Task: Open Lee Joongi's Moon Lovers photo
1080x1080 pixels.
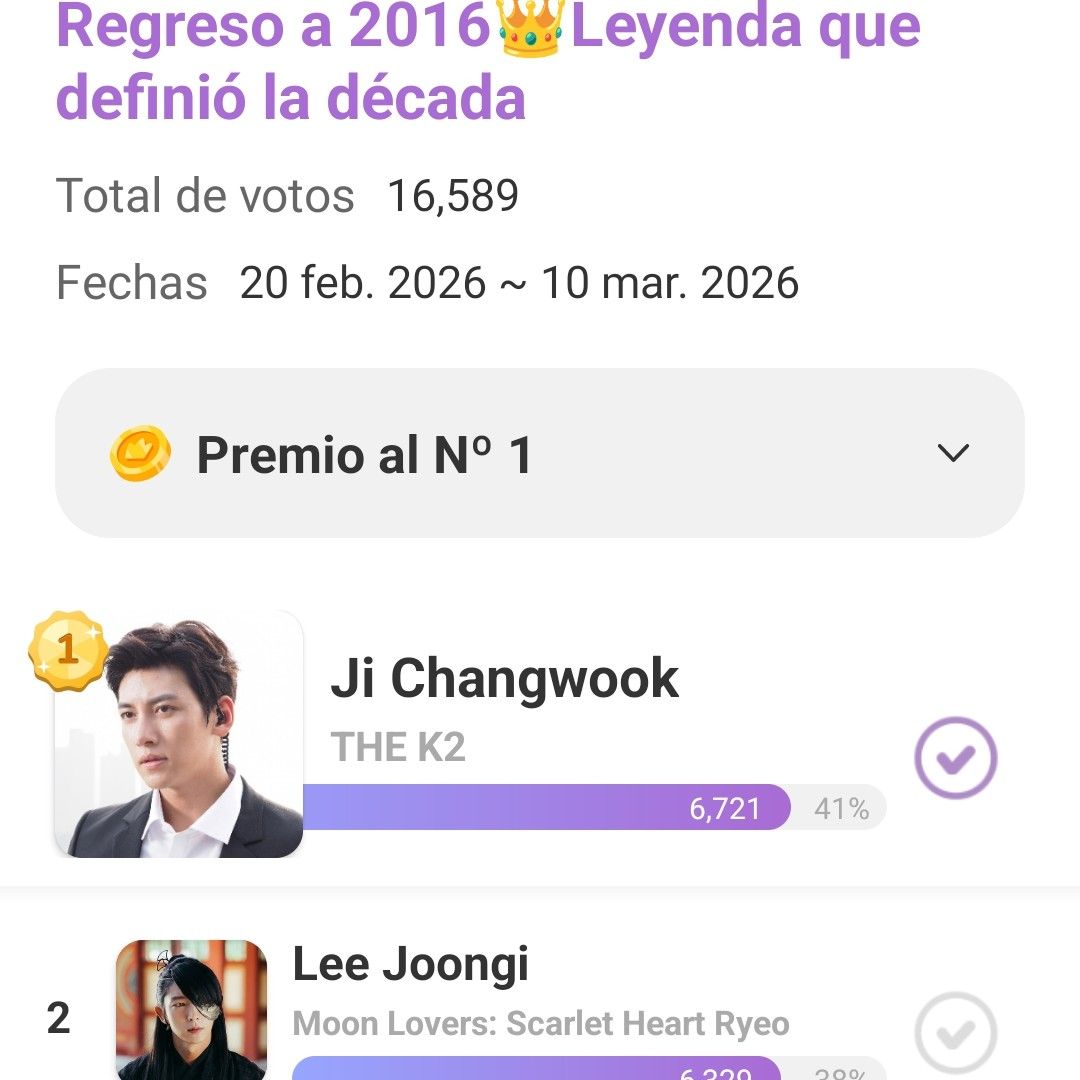Action: pyautogui.click(x=191, y=1010)
